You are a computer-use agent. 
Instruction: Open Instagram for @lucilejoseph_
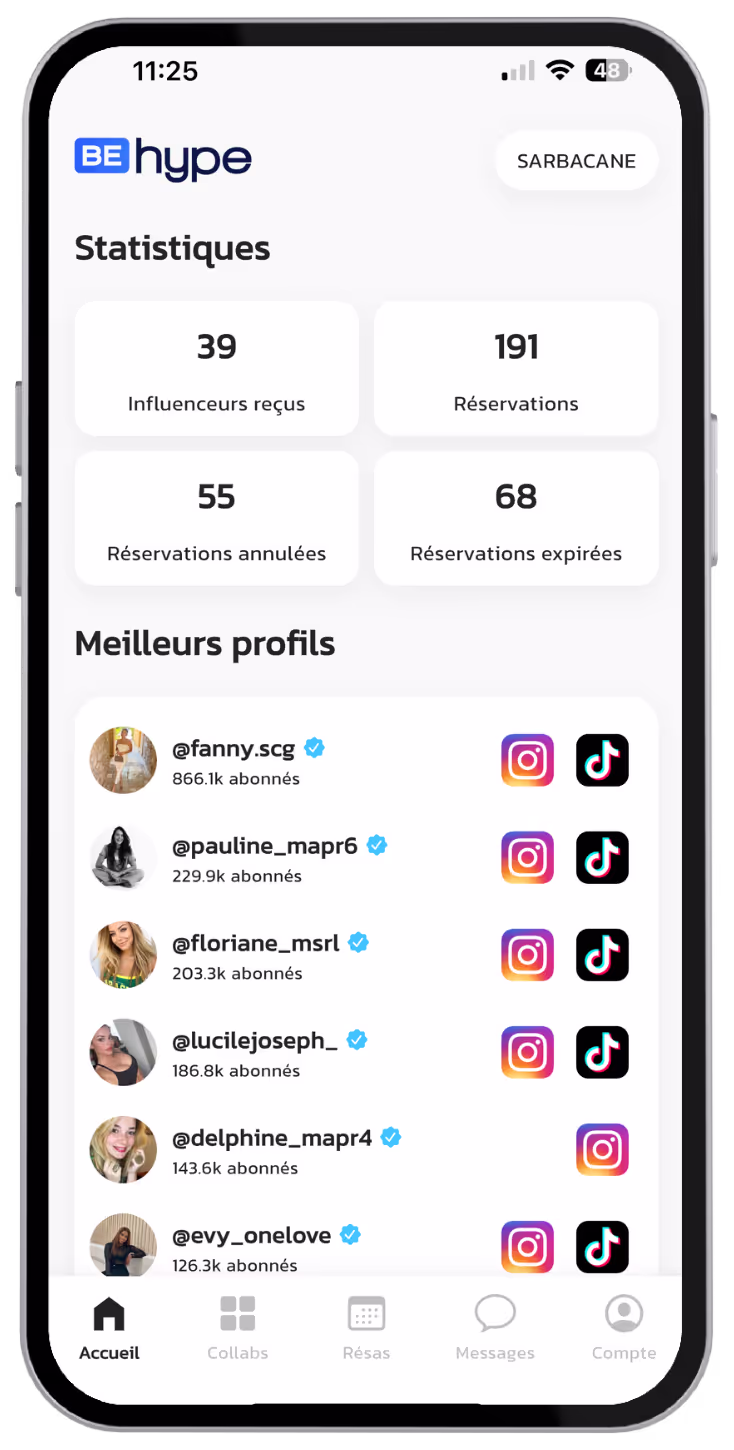point(527,1052)
